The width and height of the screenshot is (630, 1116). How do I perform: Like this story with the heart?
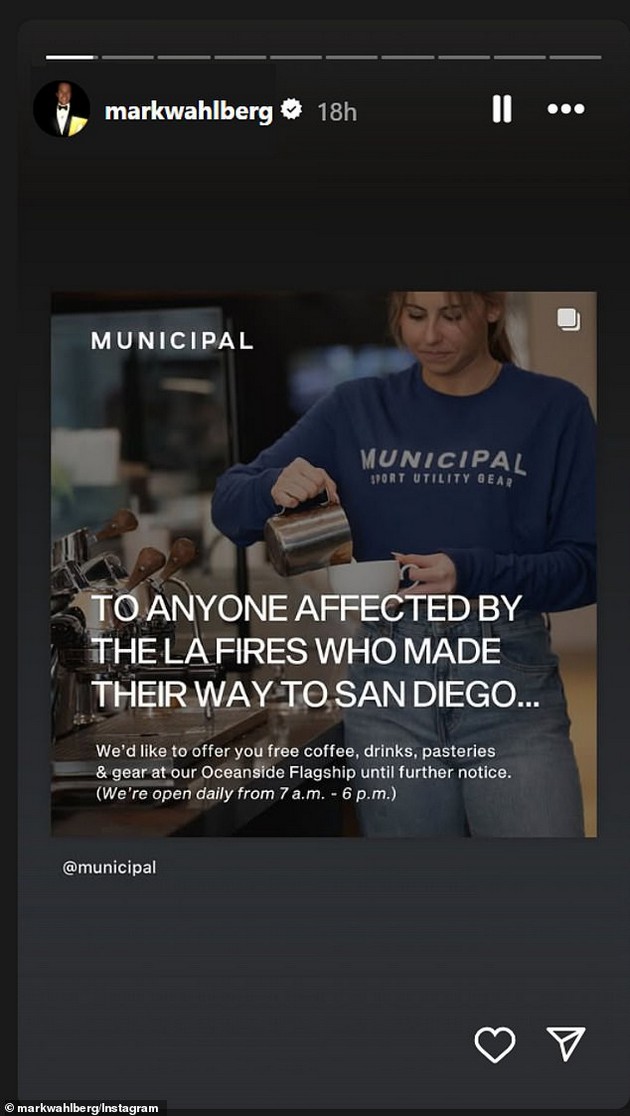[x=494, y=1045]
